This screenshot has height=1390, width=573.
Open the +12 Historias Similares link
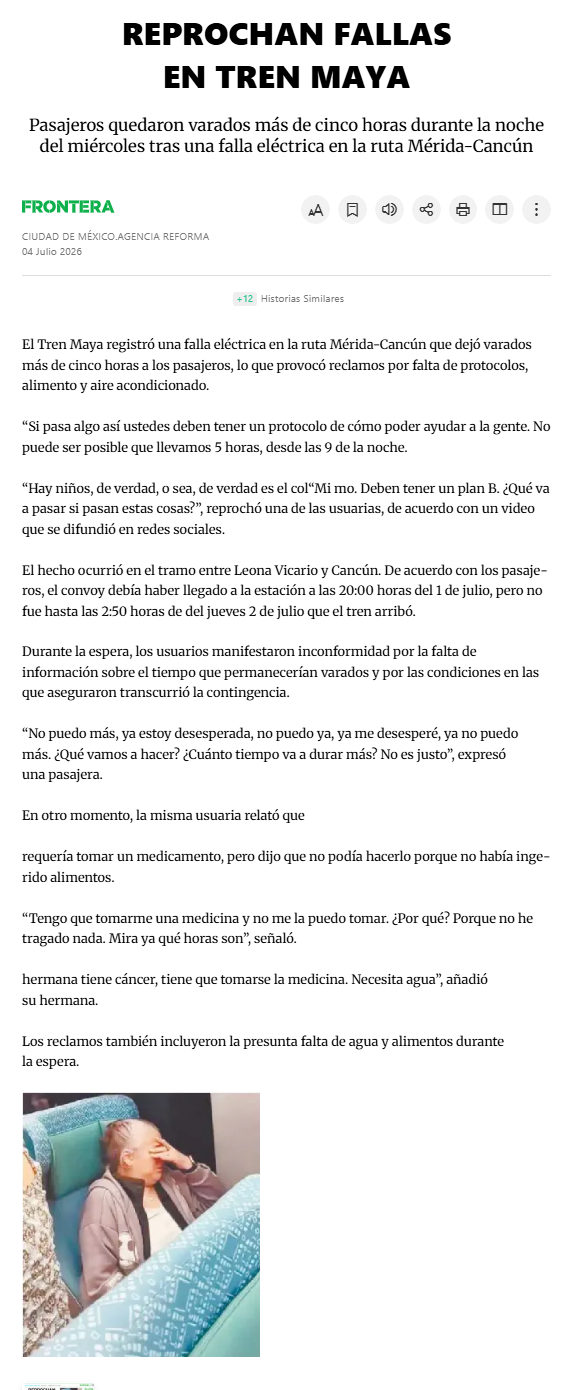pyautogui.click(x=288, y=299)
